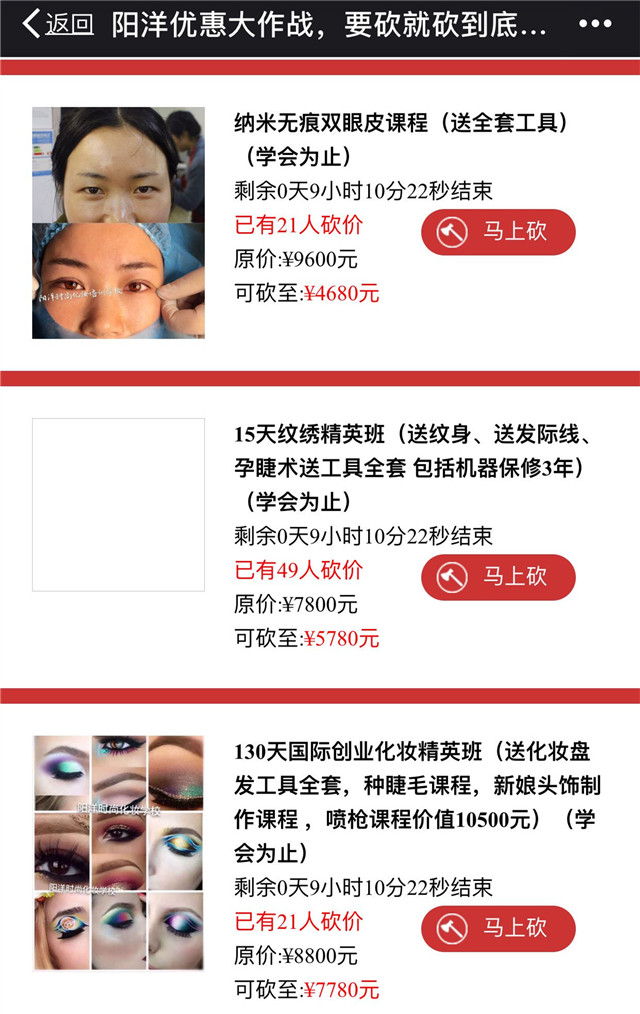
Task: Open the 130天国际创业化妆精英班 makeup image
Action: click(118, 852)
